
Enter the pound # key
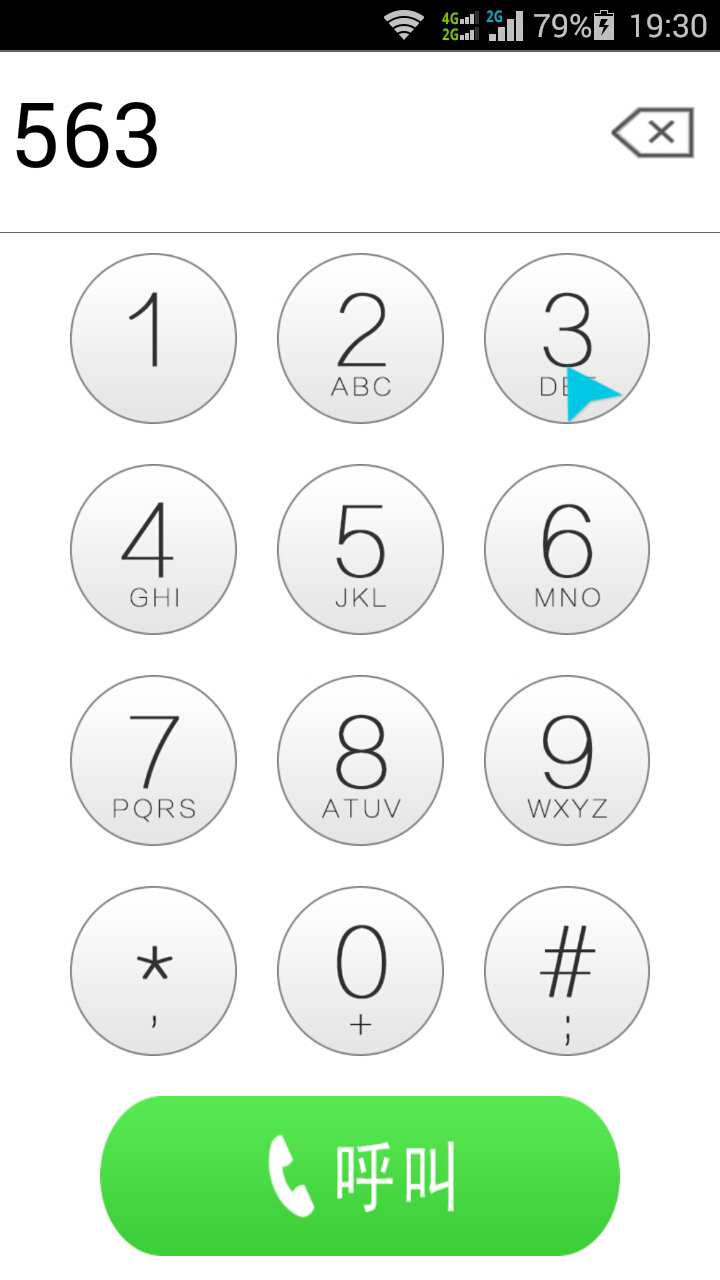(x=567, y=971)
